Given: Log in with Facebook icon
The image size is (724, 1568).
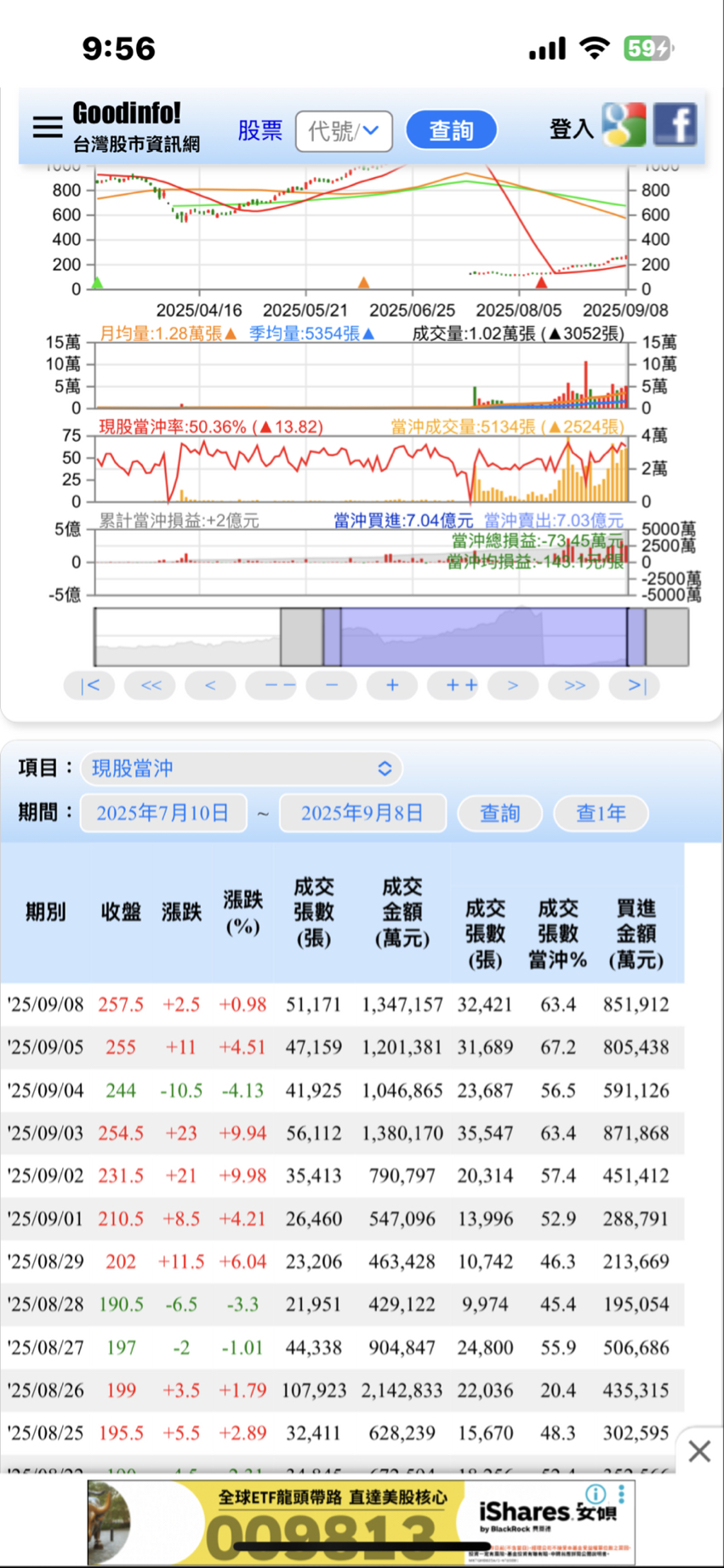Looking at the screenshot, I should tap(676, 125).
